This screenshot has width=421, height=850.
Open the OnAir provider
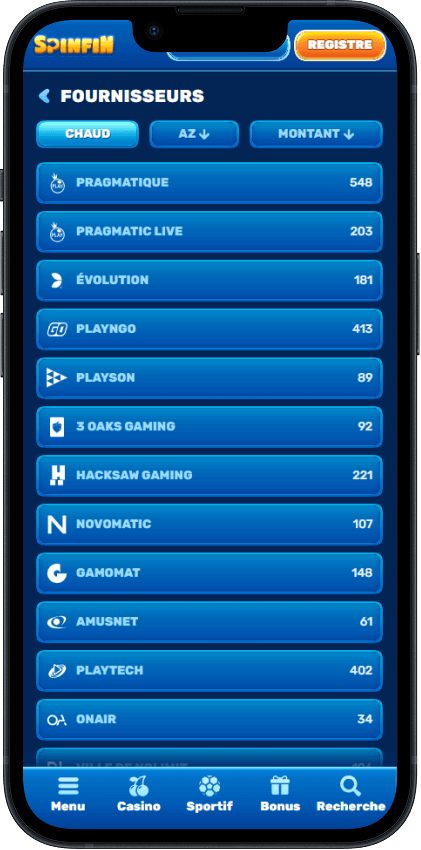(x=209, y=719)
